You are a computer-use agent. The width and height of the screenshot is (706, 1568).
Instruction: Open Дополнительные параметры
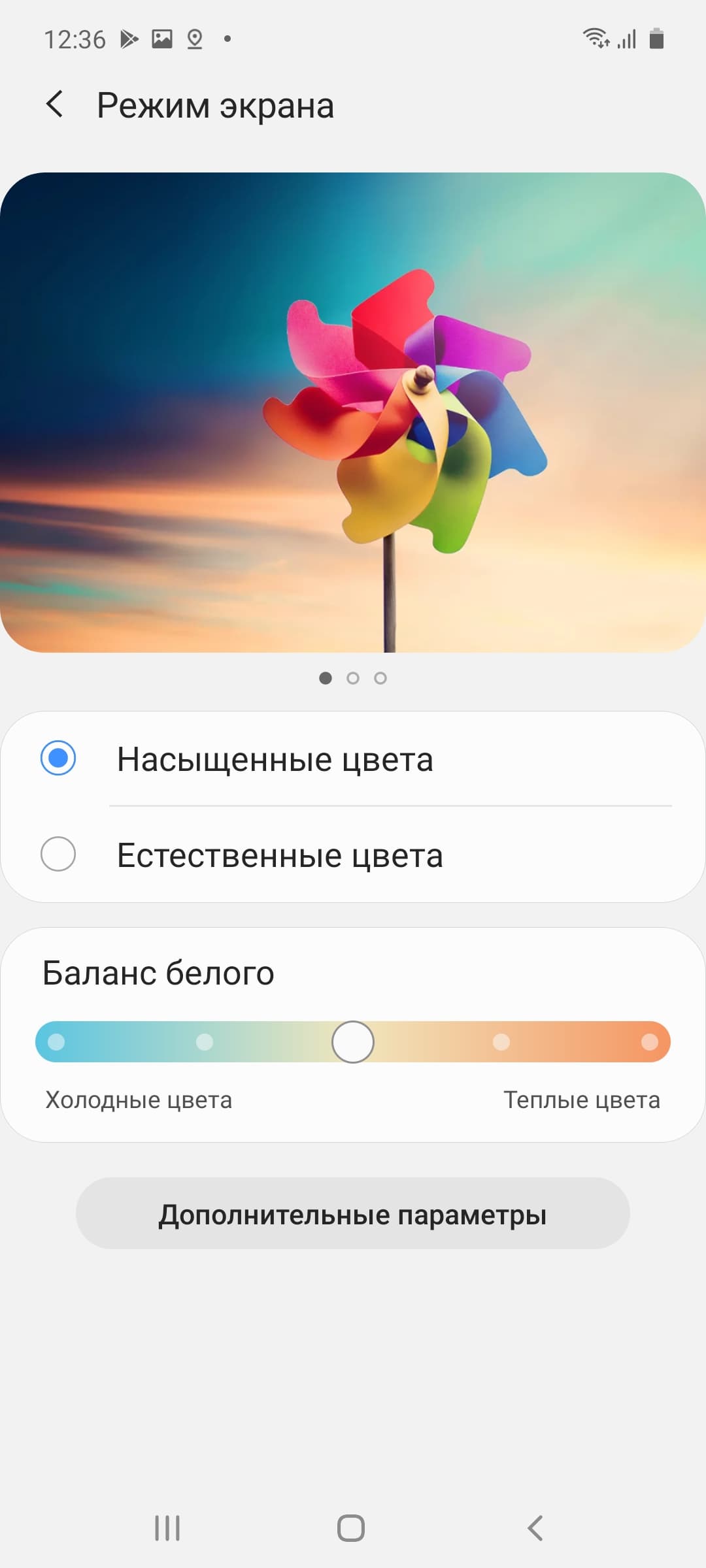[352, 1214]
